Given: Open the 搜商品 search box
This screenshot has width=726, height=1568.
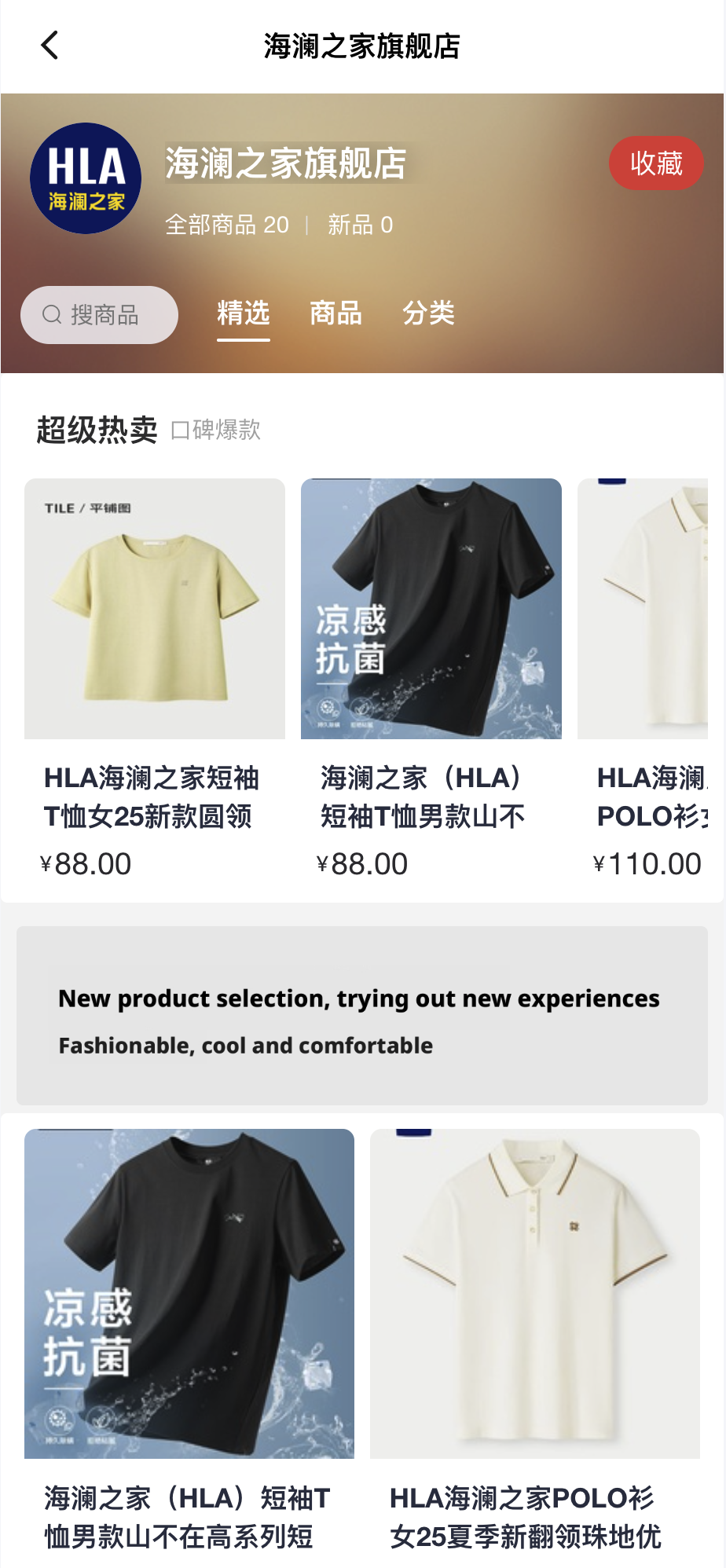Looking at the screenshot, I should 99,315.
